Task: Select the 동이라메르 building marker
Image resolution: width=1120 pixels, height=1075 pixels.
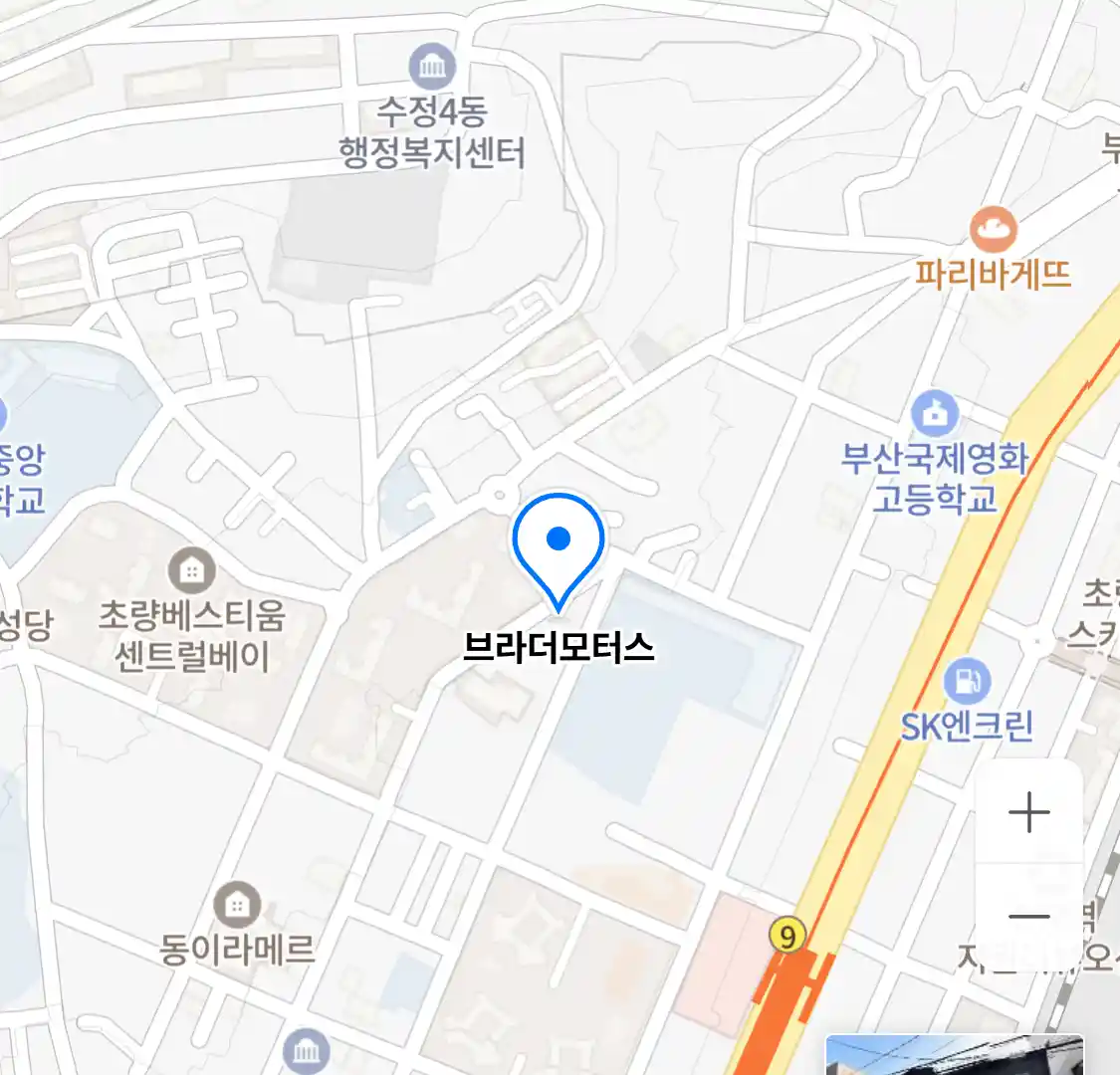Action: 237,905
